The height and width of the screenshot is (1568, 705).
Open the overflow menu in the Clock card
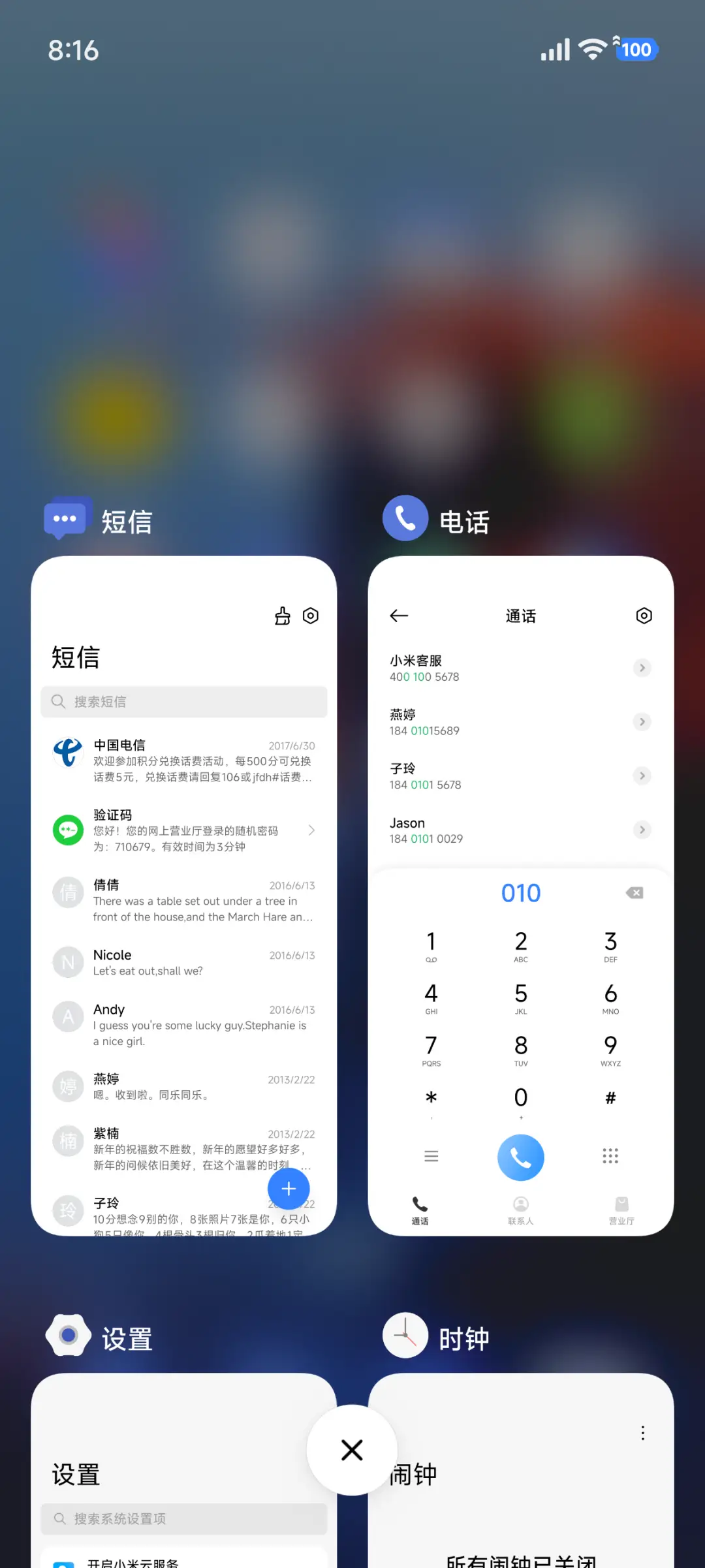(642, 1432)
